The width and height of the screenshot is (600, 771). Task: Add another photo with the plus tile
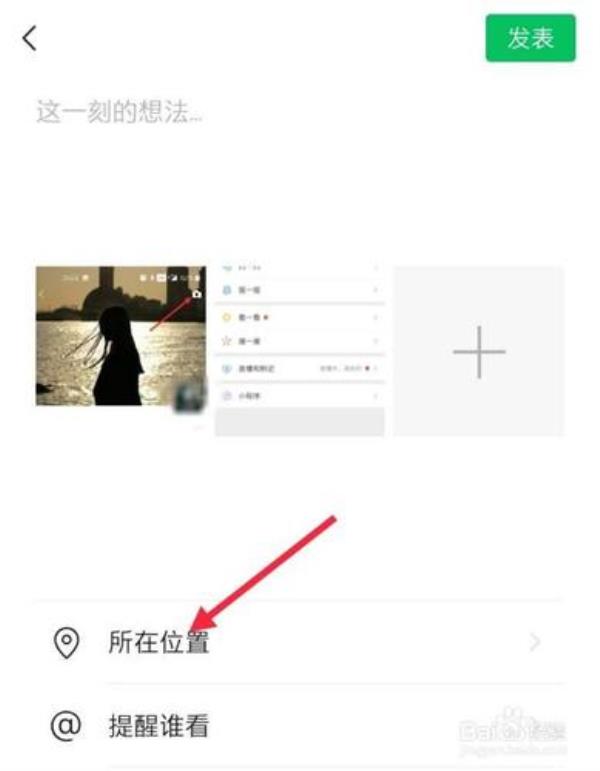point(478,351)
